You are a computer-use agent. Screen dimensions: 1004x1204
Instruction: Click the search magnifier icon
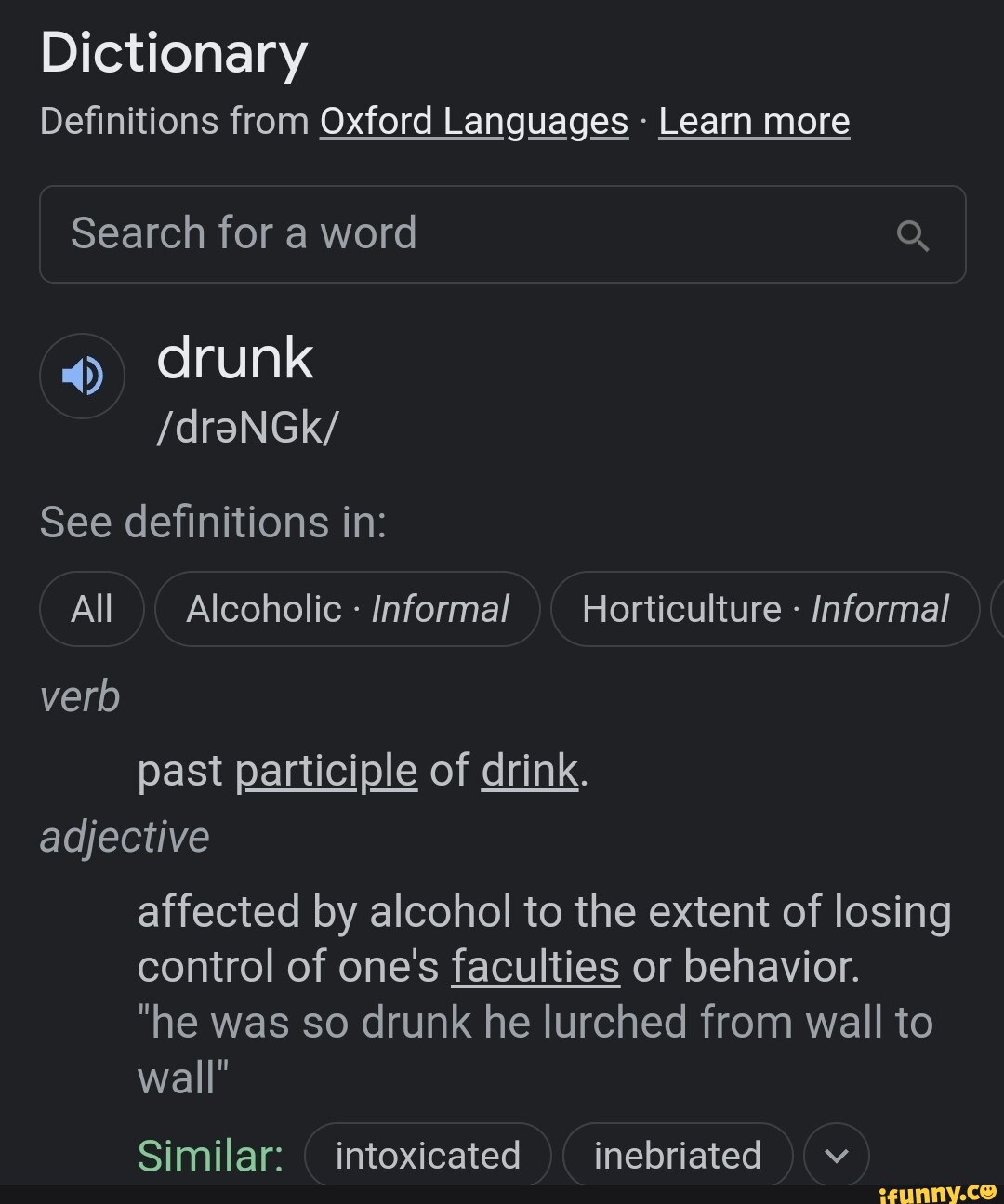[x=916, y=235]
